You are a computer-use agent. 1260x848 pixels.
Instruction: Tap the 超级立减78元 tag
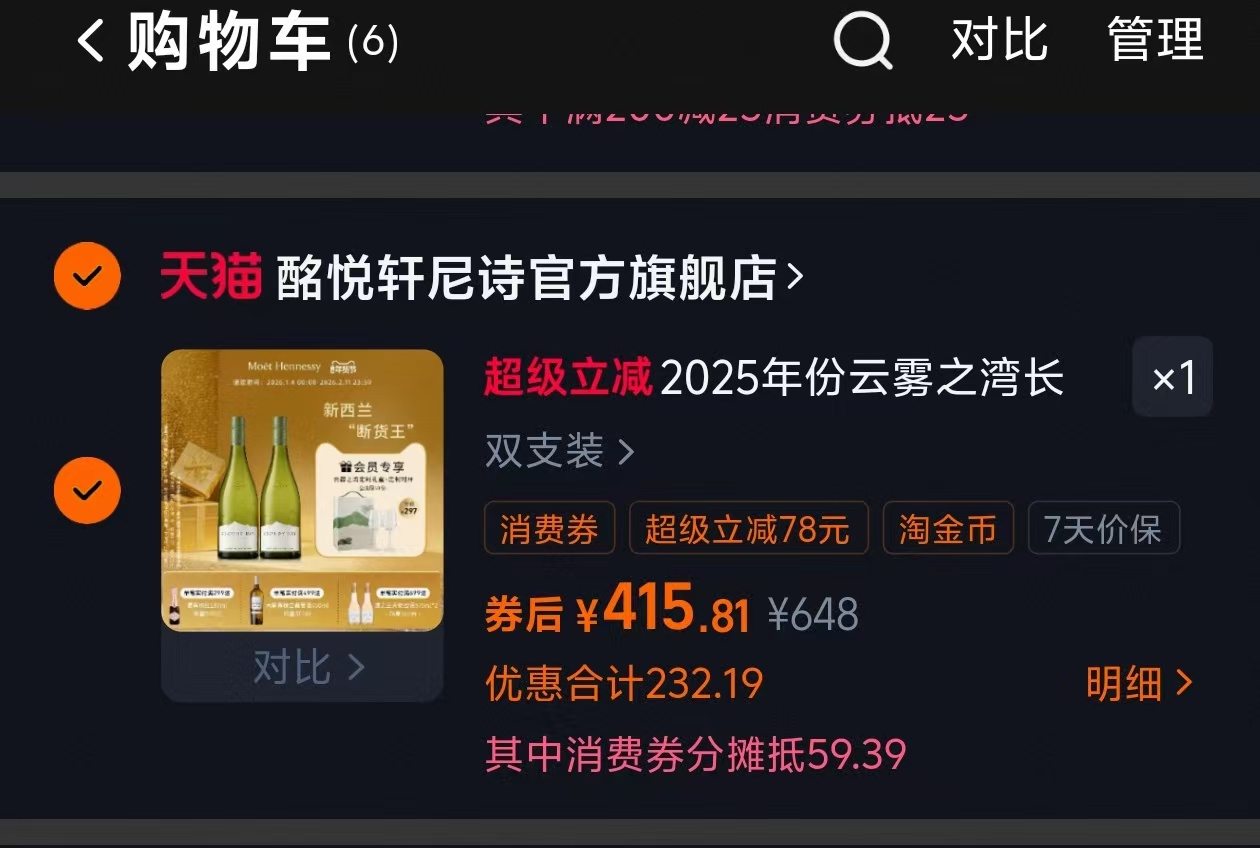tap(747, 529)
